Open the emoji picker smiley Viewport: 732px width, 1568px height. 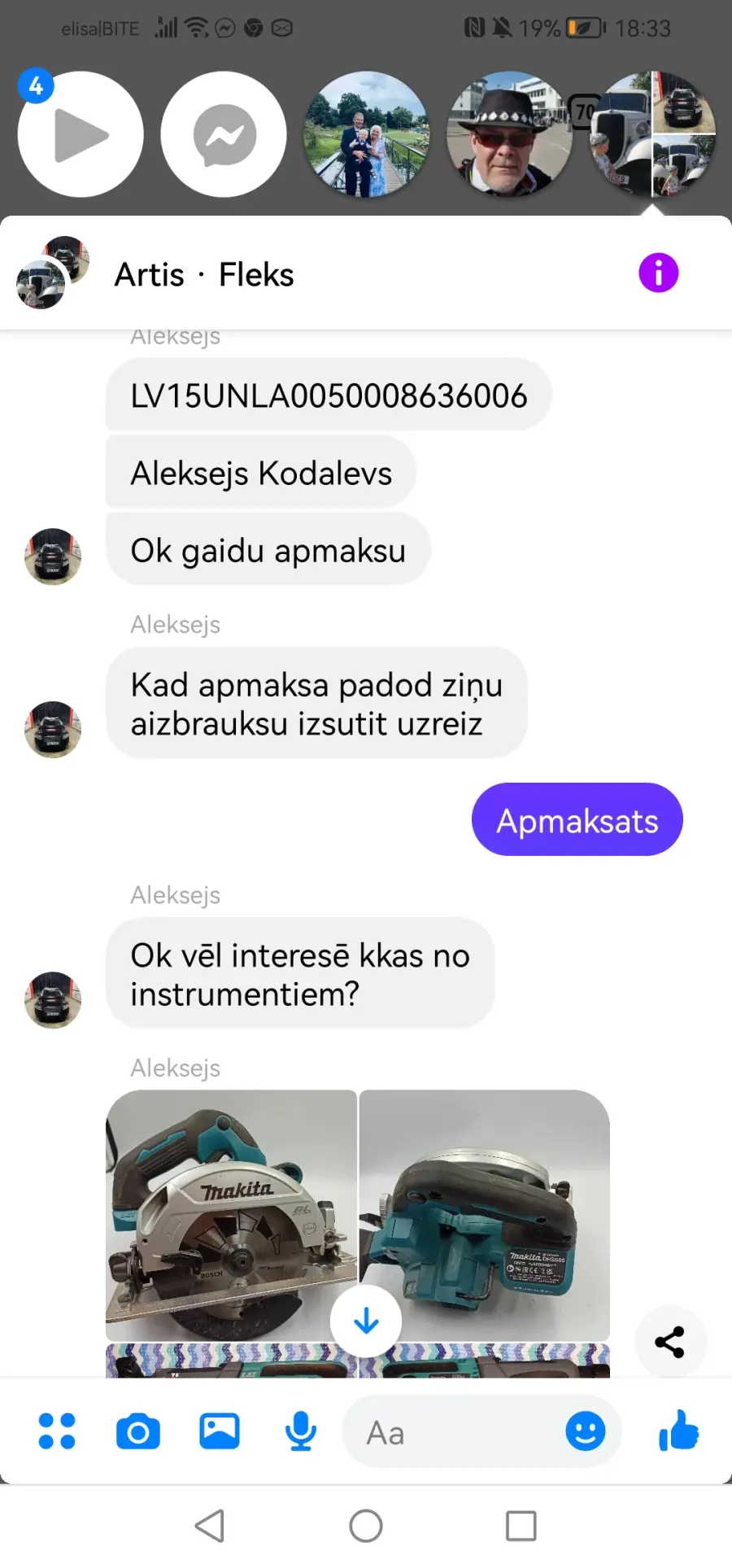(x=586, y=1431)
